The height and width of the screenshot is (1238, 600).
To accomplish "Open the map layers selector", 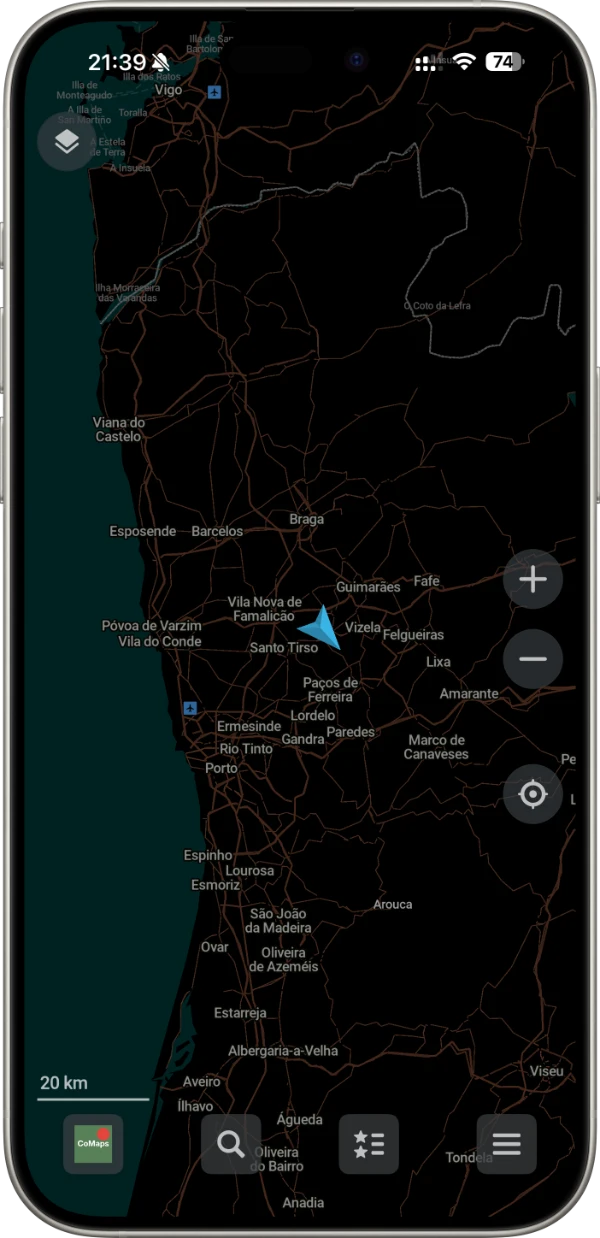I will pos(66,142).
